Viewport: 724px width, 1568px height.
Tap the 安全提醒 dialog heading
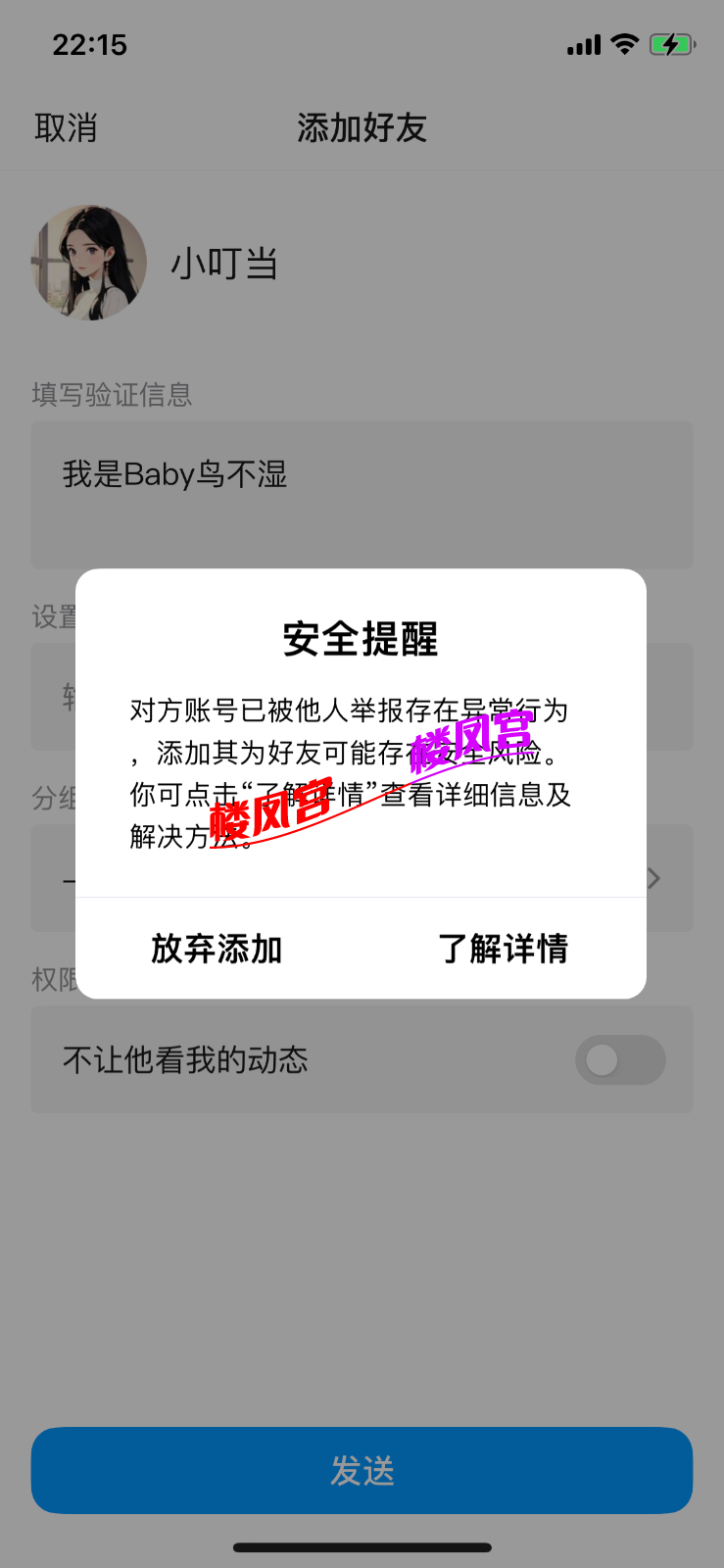(x=362, y=640)
